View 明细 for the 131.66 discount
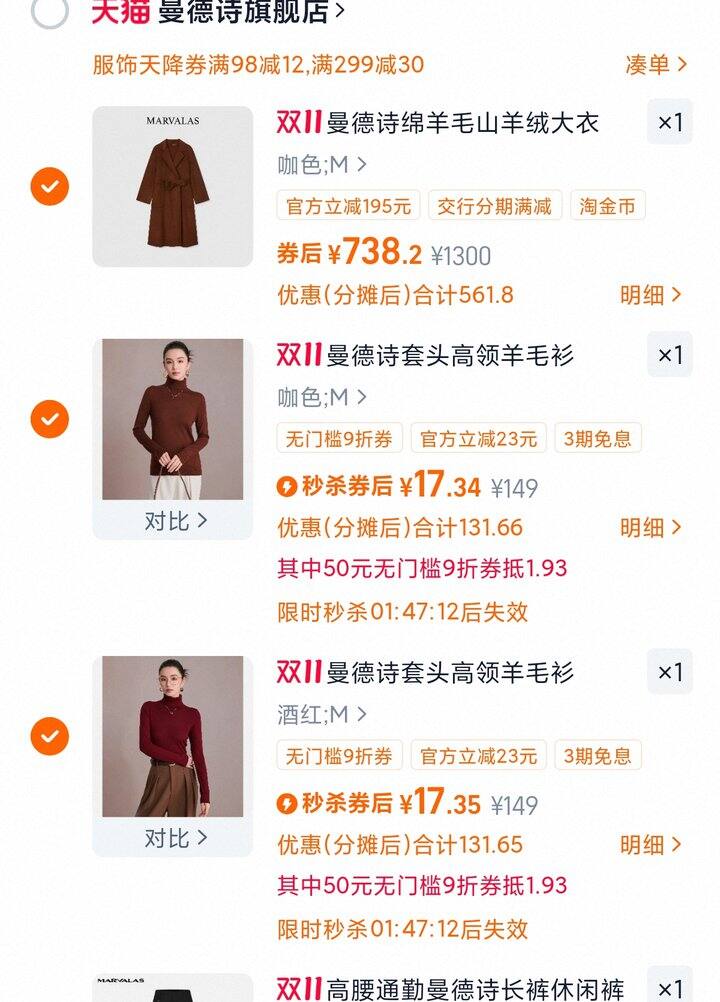Screen dimensions: 720x1002 pos(650,528)
